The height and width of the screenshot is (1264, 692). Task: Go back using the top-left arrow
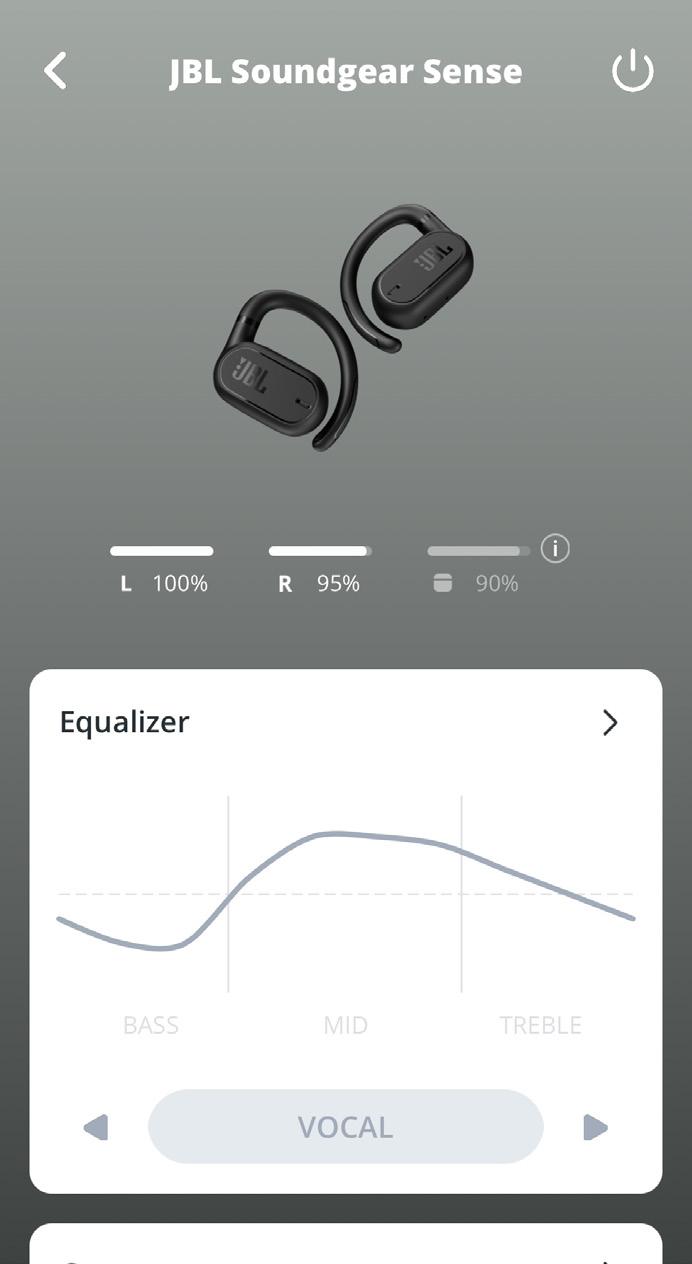tap(56, 71)
